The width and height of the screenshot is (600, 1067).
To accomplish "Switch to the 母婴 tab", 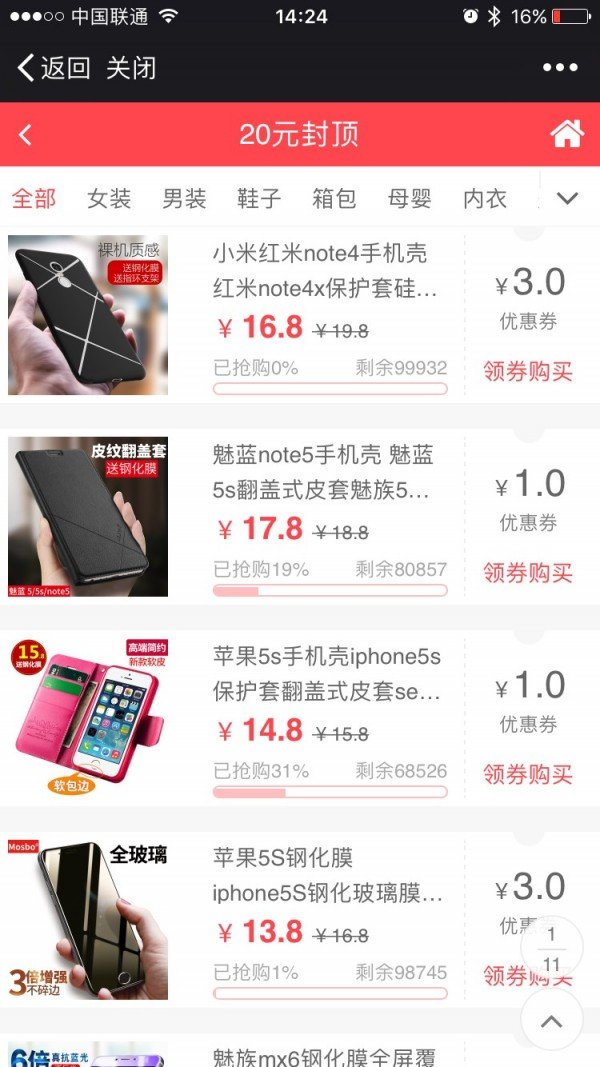I will pos(410,199).
